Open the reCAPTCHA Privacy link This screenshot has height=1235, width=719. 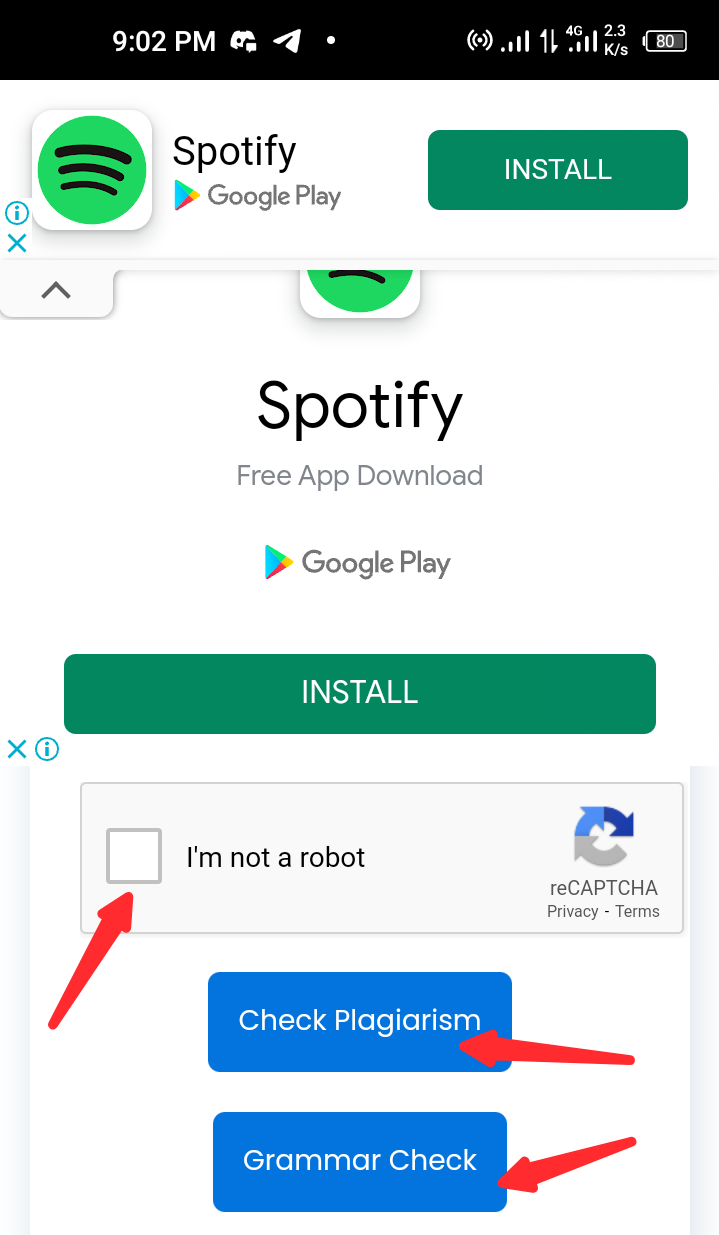[573, 911]
